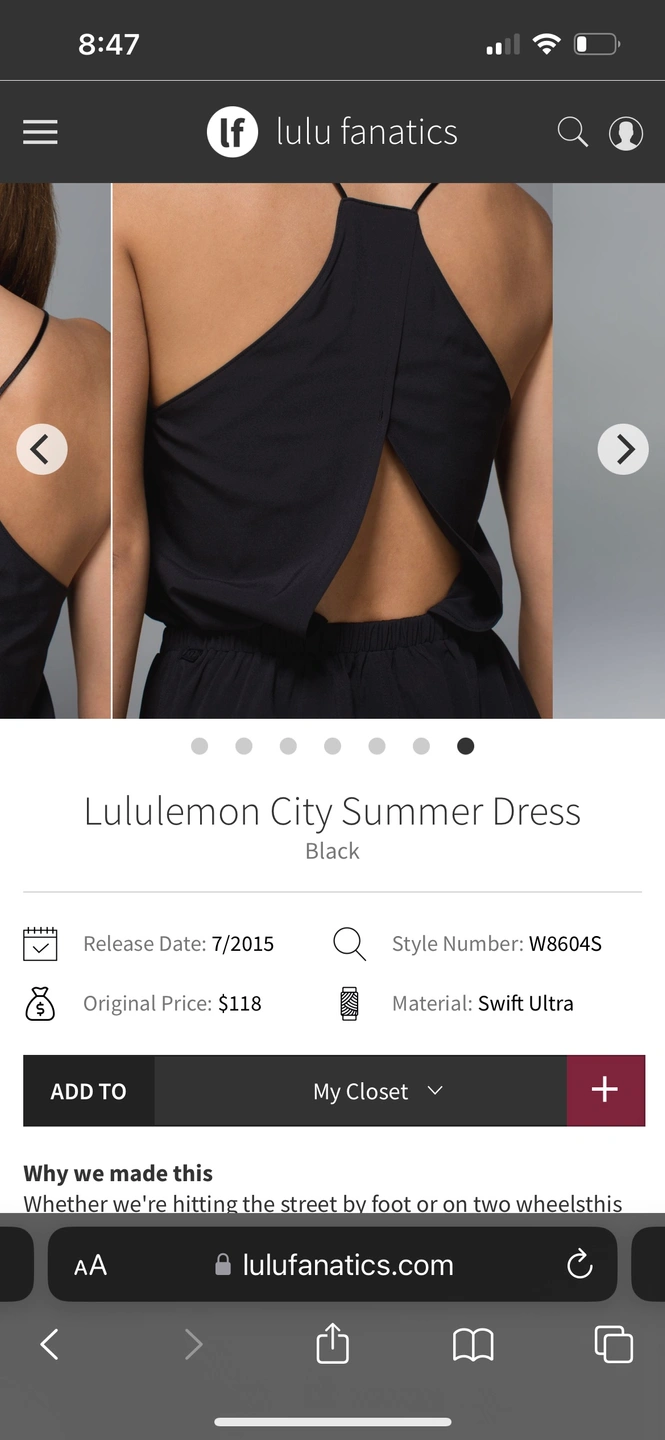Image resolution: width=665 pixels, height=1440 pixels.
Task: Open Safari reader AA options
Action: (90, 1265)
